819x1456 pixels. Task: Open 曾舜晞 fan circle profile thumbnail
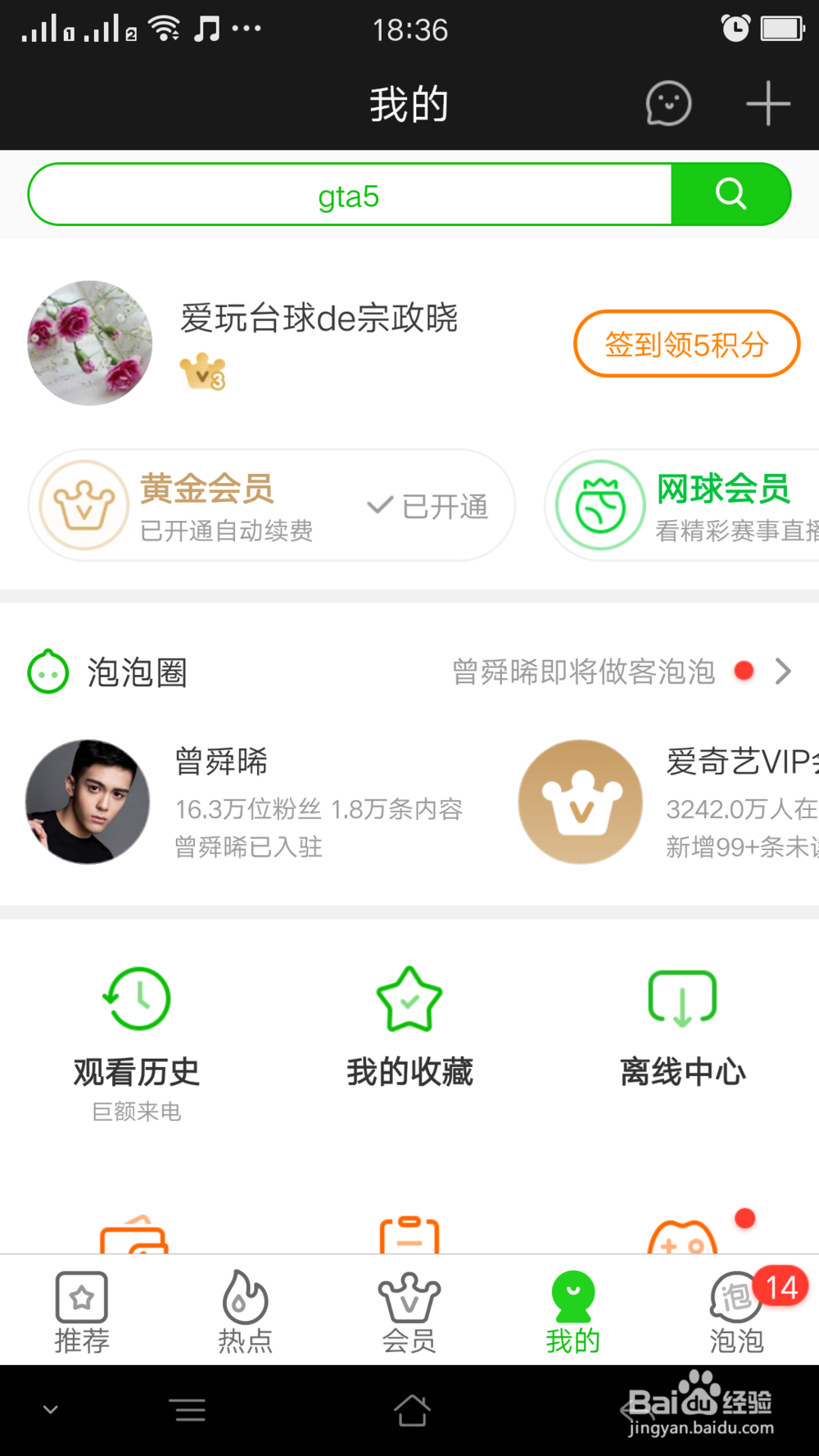88,803
